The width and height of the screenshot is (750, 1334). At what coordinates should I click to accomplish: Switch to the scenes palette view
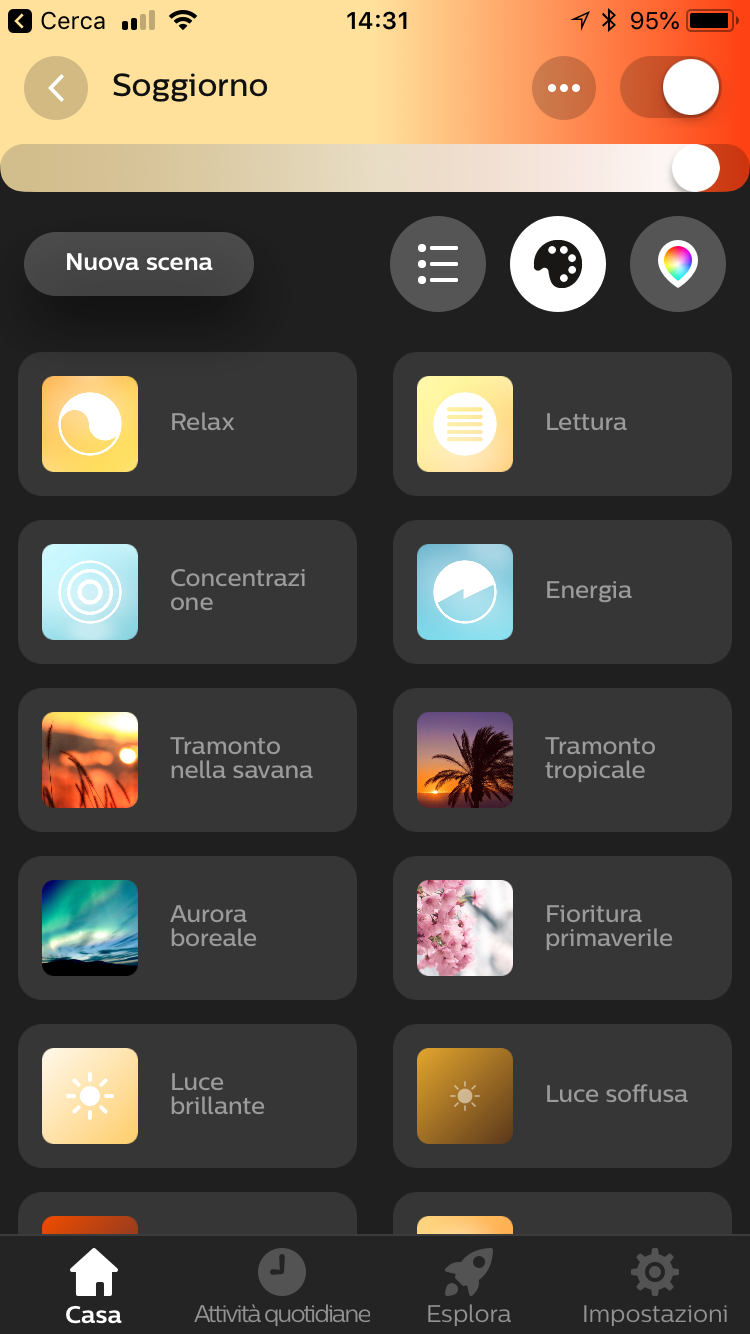click(558, 264)
